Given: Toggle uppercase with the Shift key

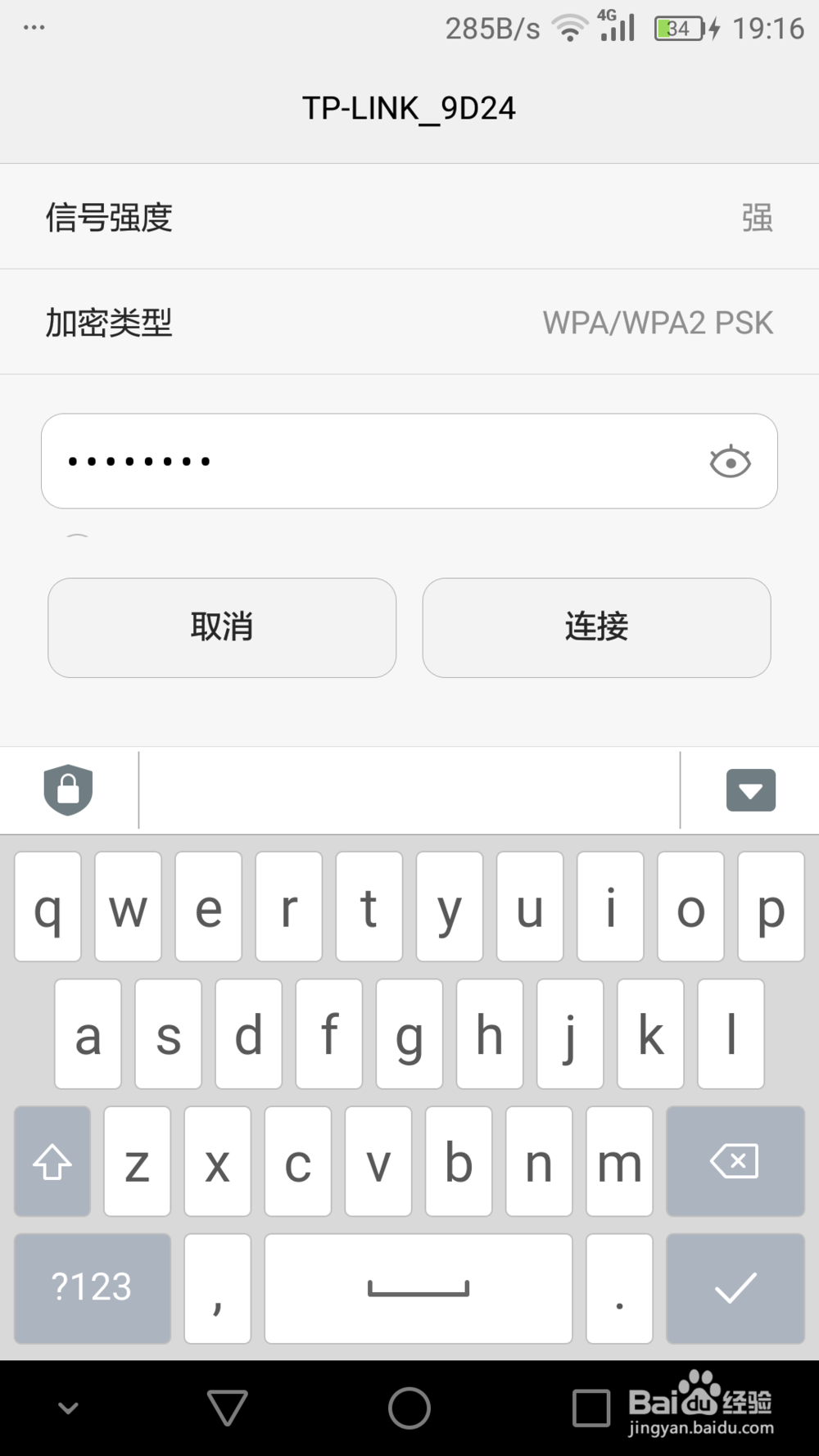Looking at the screenshot, I should 51,1162.
